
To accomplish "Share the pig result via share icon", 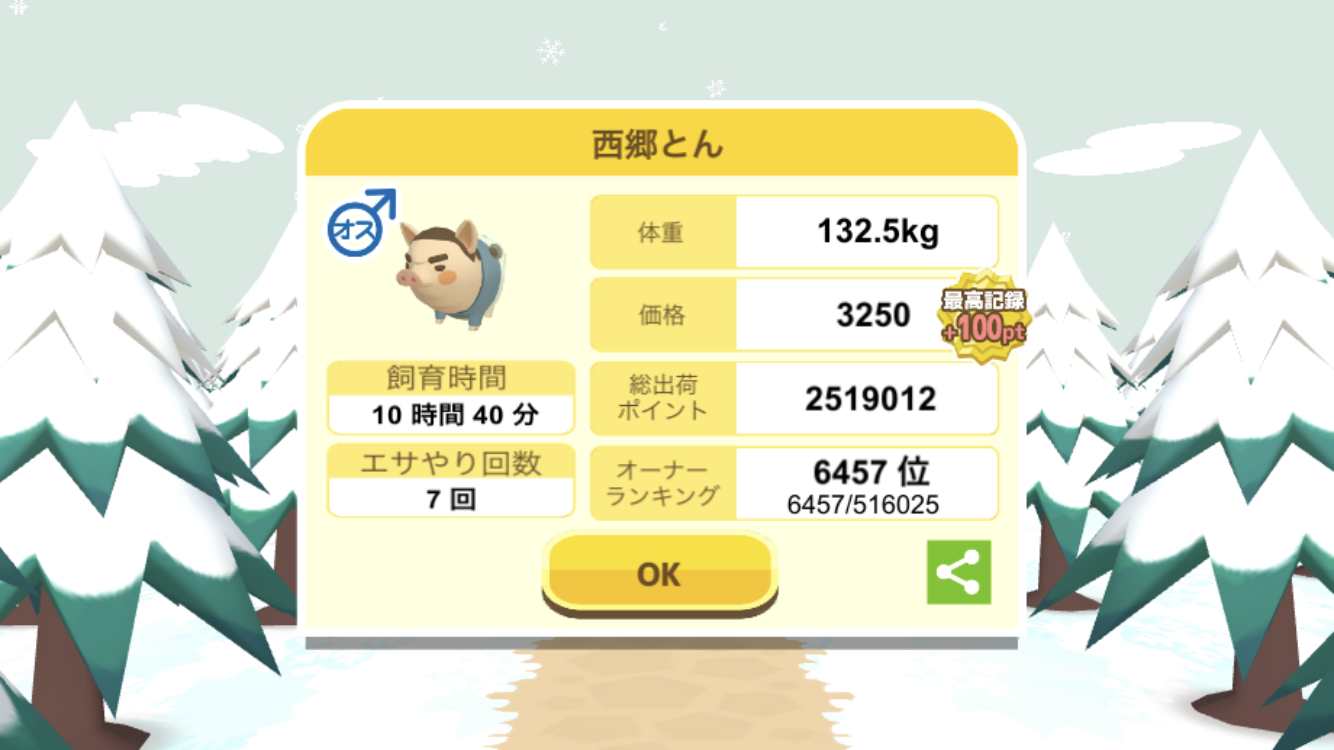I will point(958,572).
